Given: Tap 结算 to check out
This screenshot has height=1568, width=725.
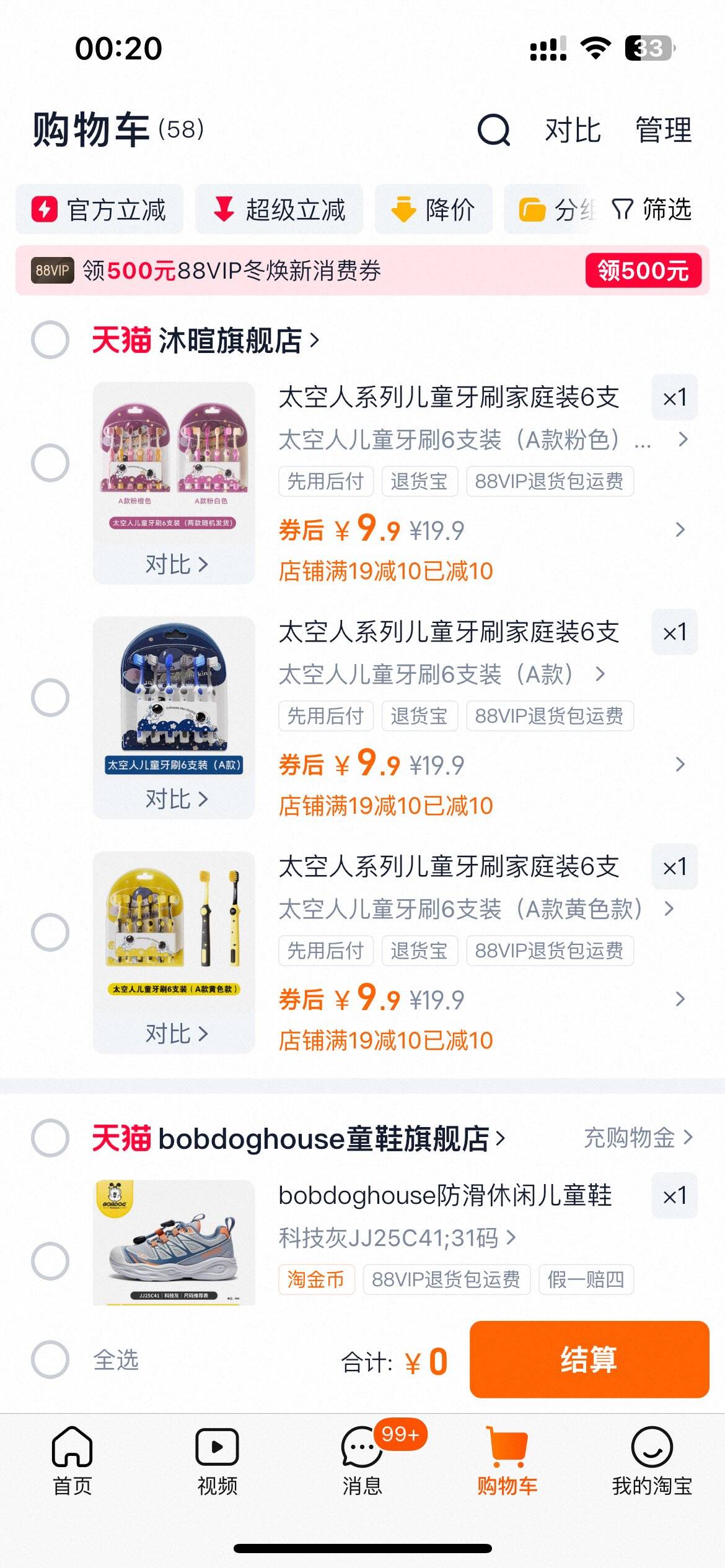Looking at the screenshot, I should pos(589,1360).
